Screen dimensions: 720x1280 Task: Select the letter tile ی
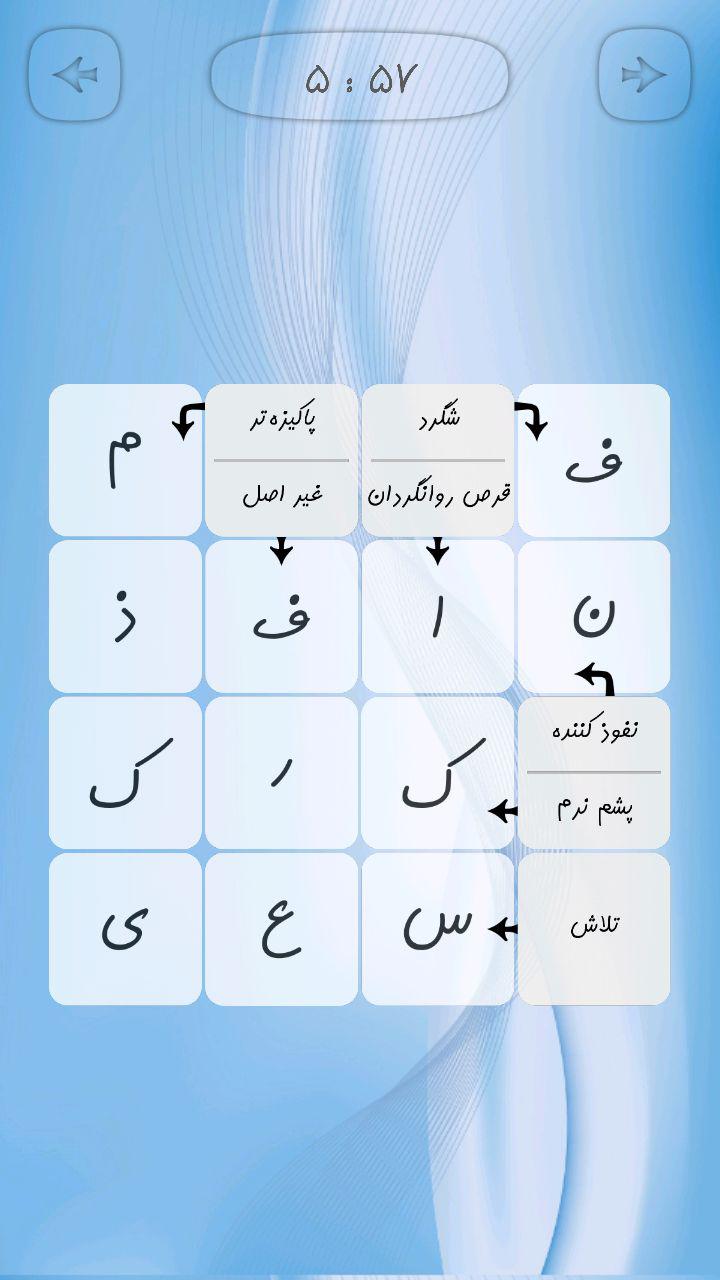coord(123,928)
